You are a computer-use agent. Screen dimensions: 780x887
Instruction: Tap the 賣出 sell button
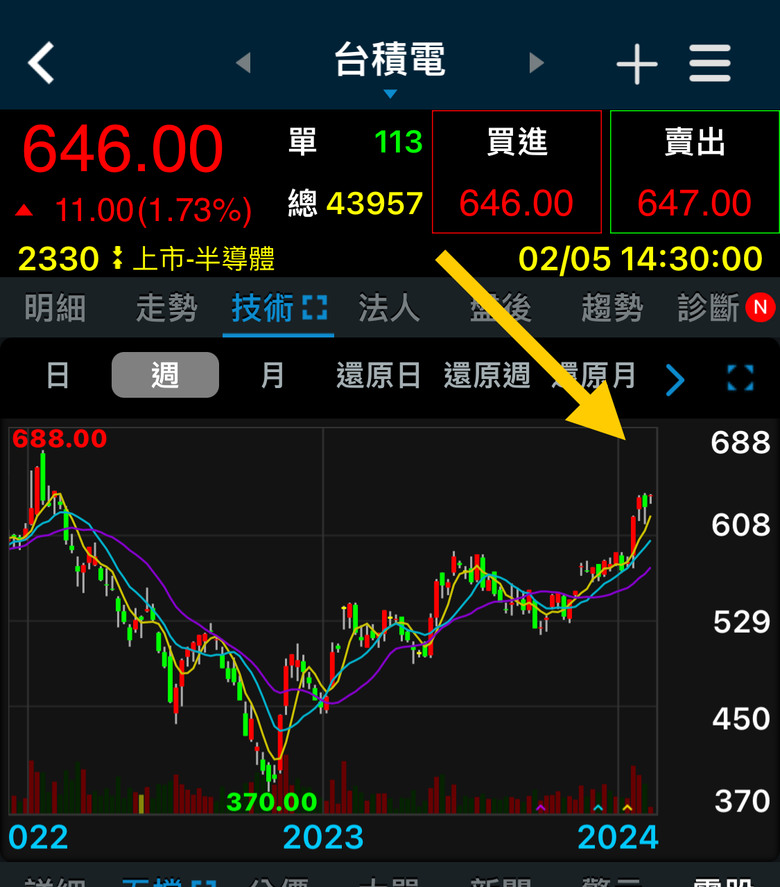tap(695, 172)
